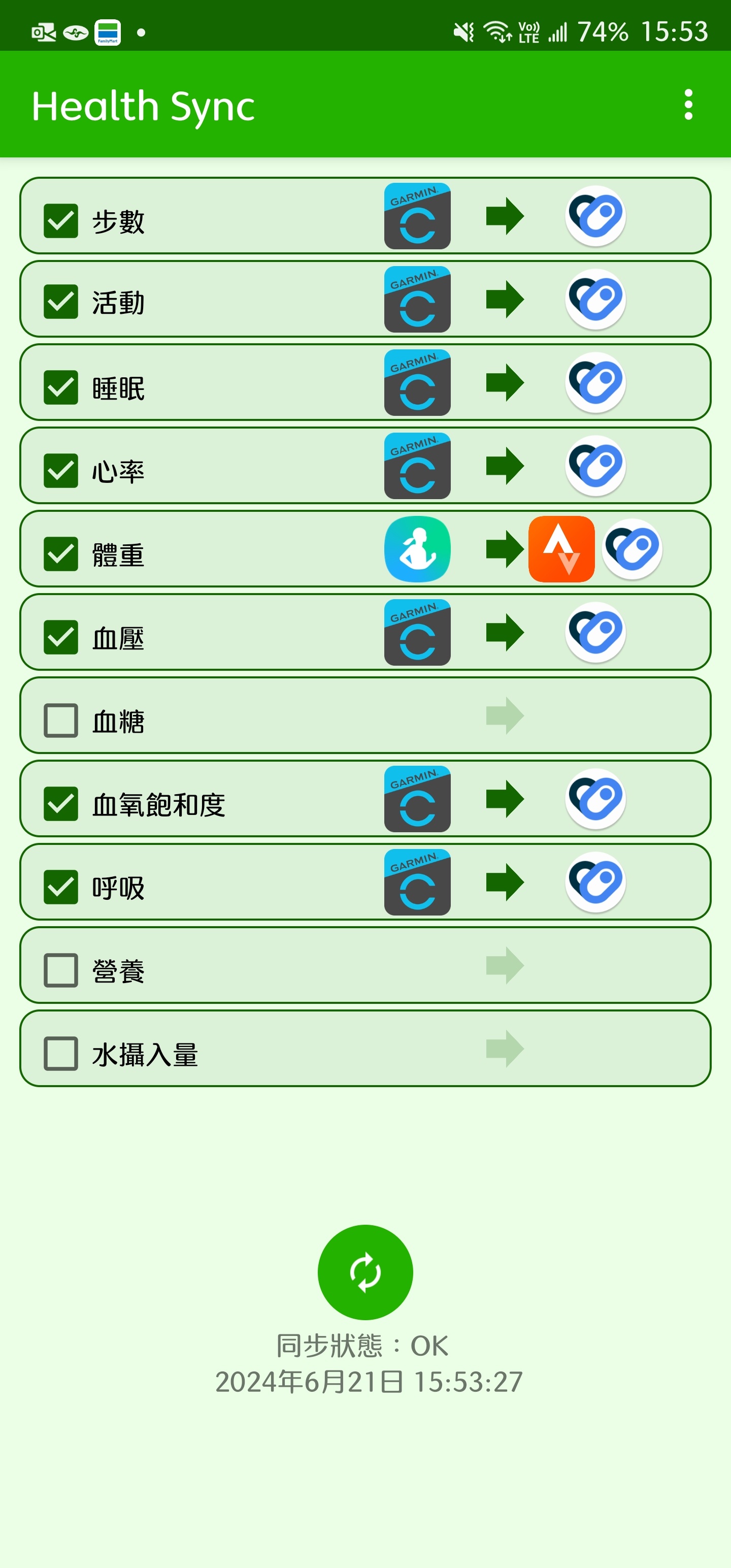This screenshot has height=1568, width=731.
Task: Uncheck the 血氧飽和度 checkbox
Action: pos(61,804)
